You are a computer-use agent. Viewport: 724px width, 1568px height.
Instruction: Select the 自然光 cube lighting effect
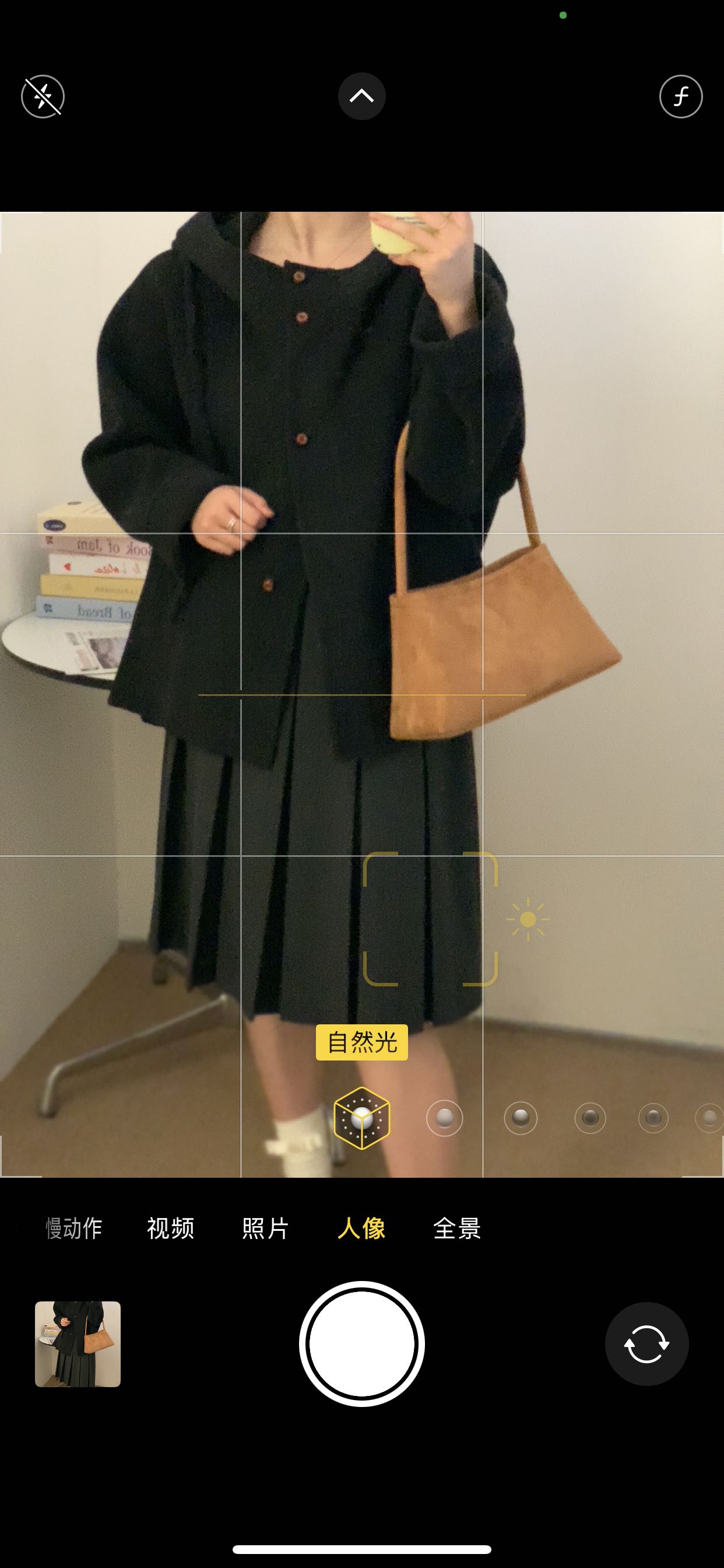(x=361, y=1118)
